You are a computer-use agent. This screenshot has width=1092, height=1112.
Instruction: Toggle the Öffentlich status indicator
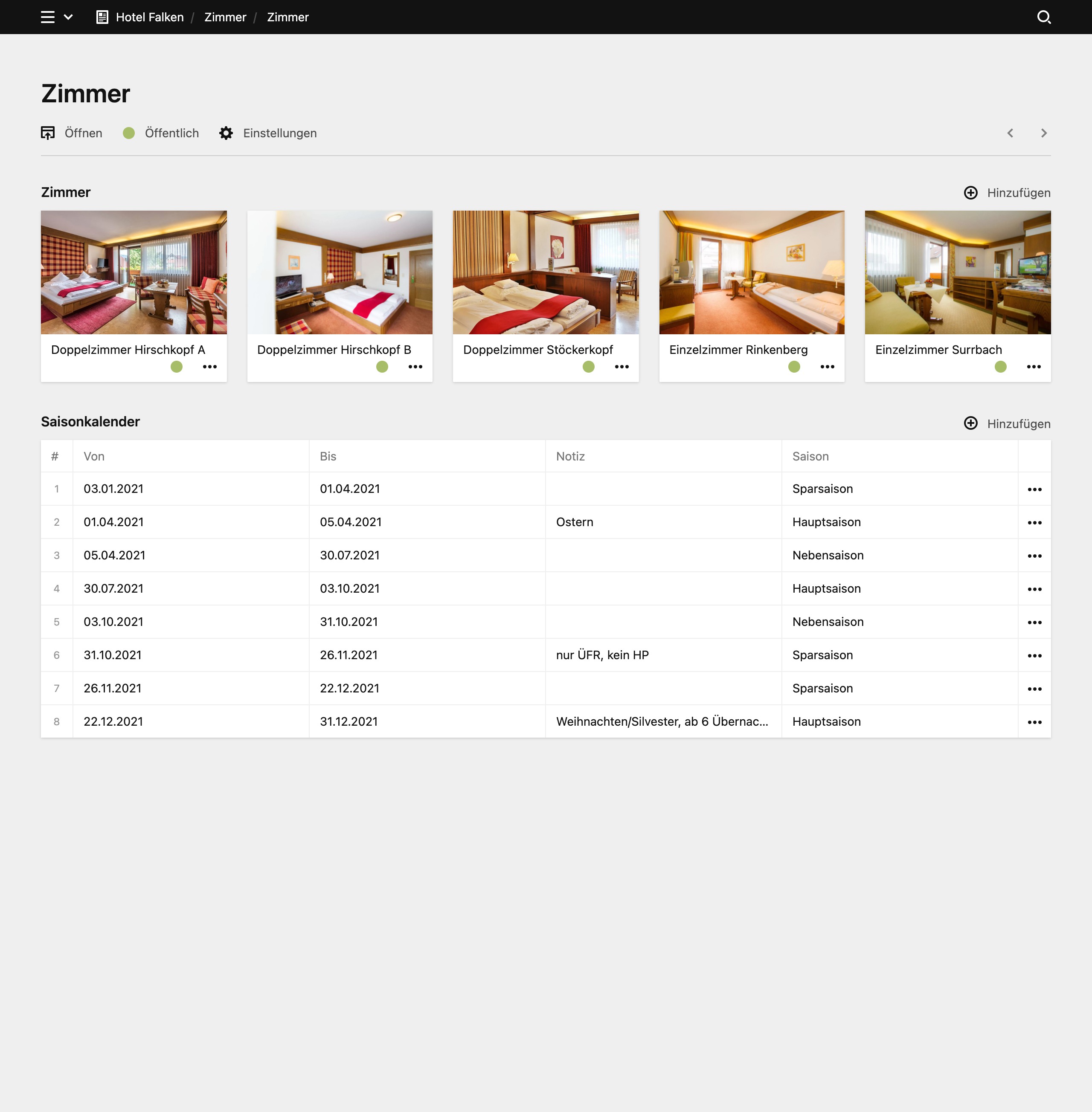click(x=128, y=133)
